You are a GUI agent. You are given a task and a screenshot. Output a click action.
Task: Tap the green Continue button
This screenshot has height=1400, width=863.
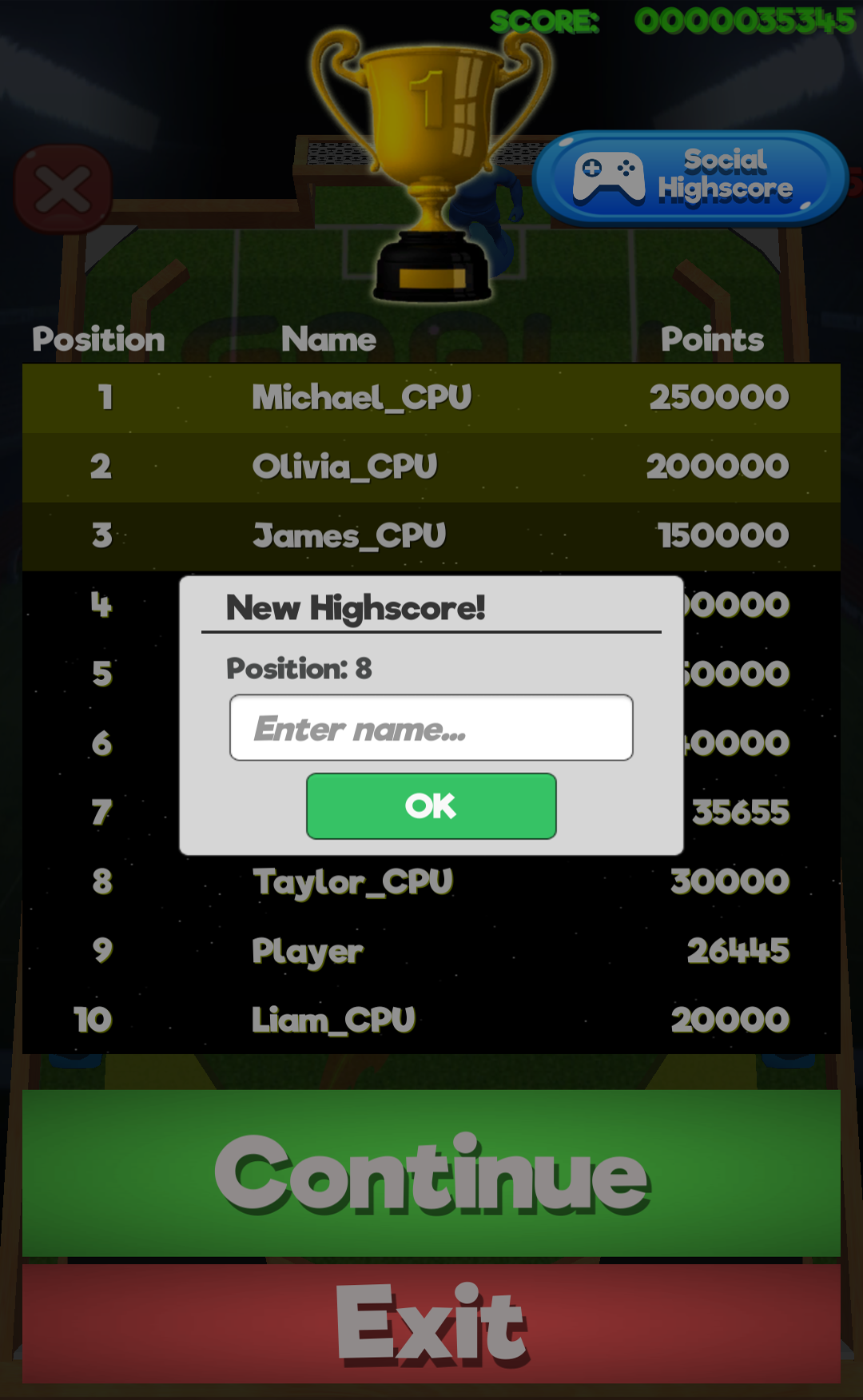(x=431, y=1172)
